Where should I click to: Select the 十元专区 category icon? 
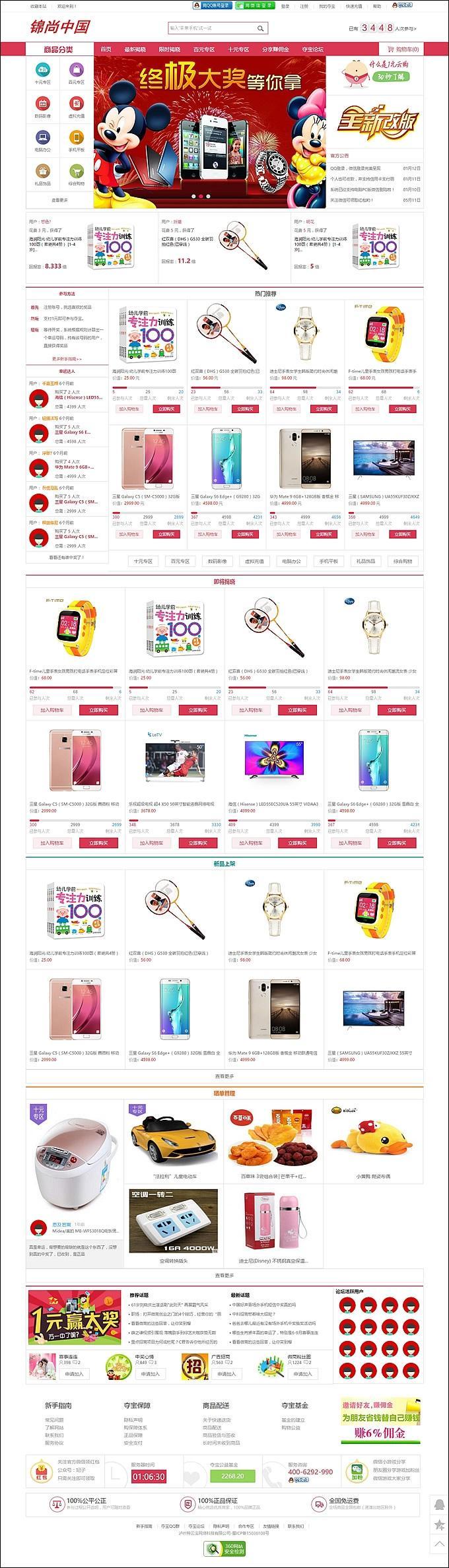[43, 73]
